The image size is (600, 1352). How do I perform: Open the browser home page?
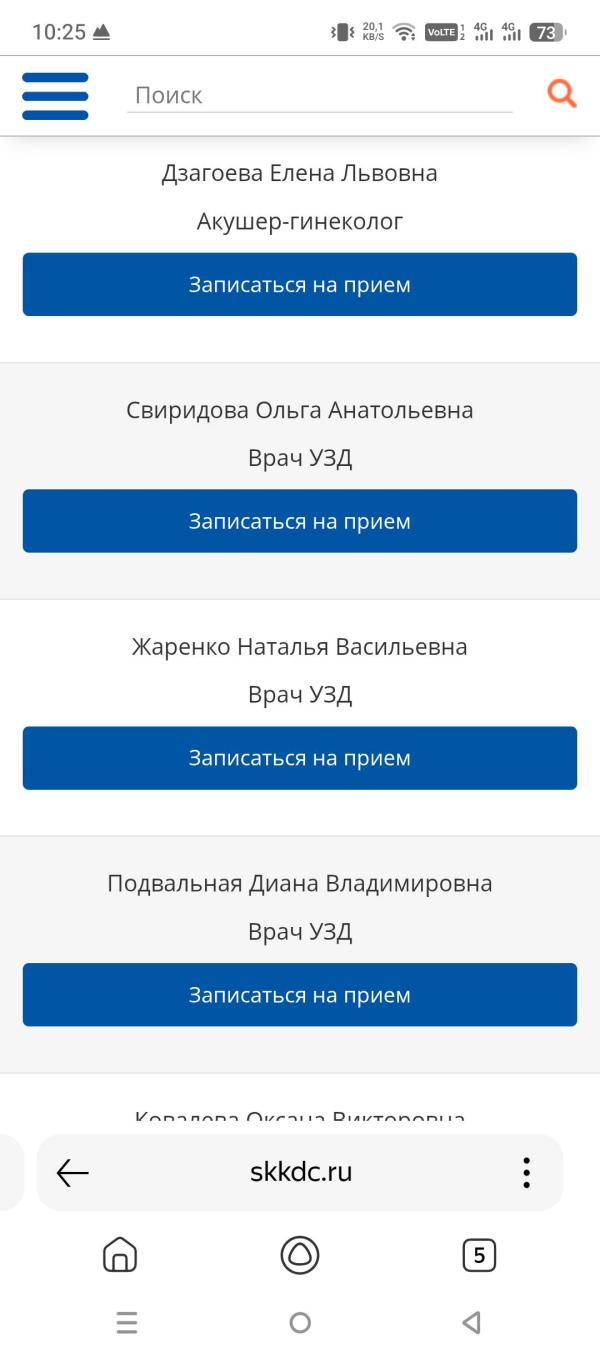(x=120, y=1254)
